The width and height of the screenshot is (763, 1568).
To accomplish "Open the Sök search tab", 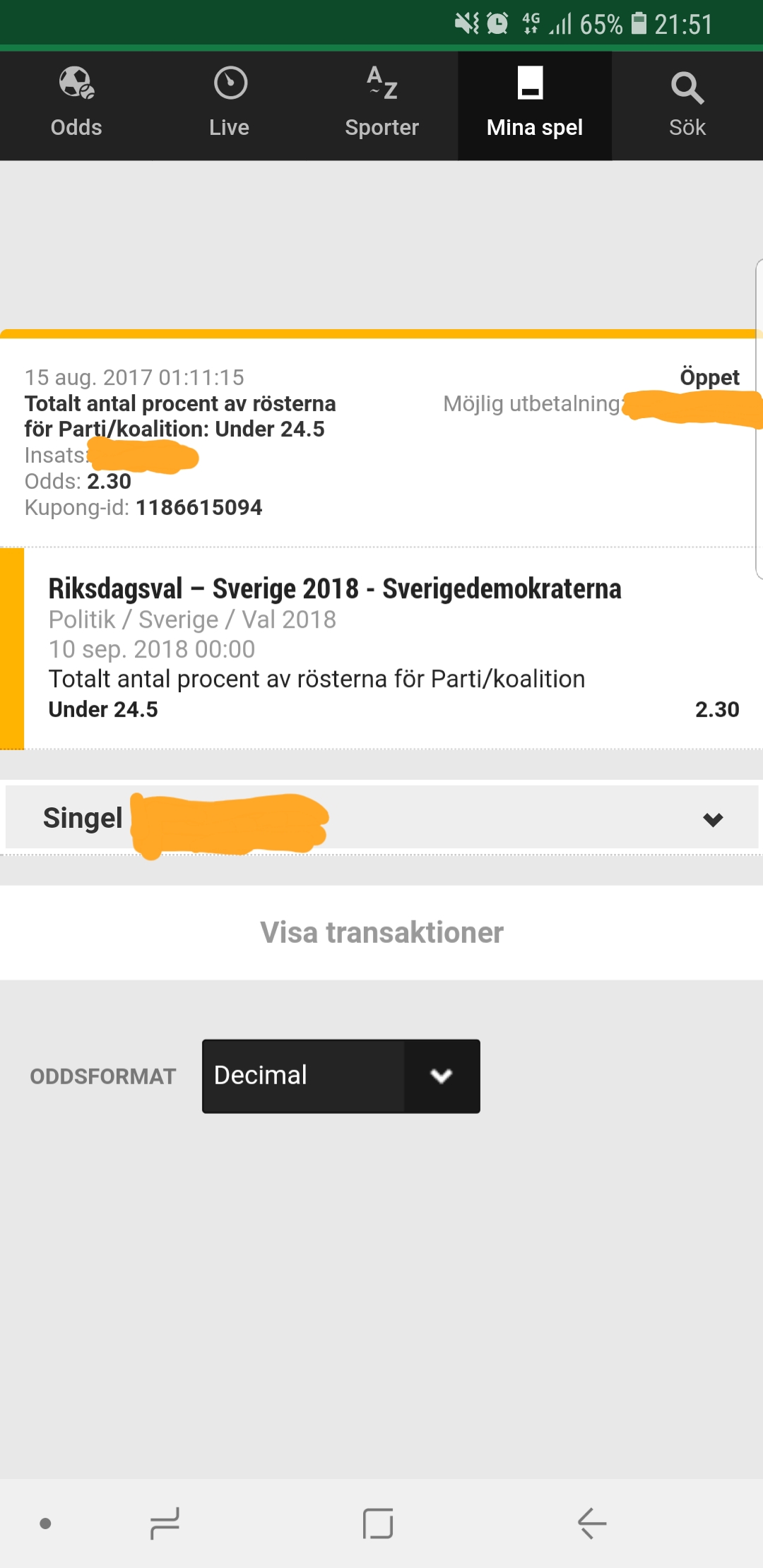I will 687,106.
